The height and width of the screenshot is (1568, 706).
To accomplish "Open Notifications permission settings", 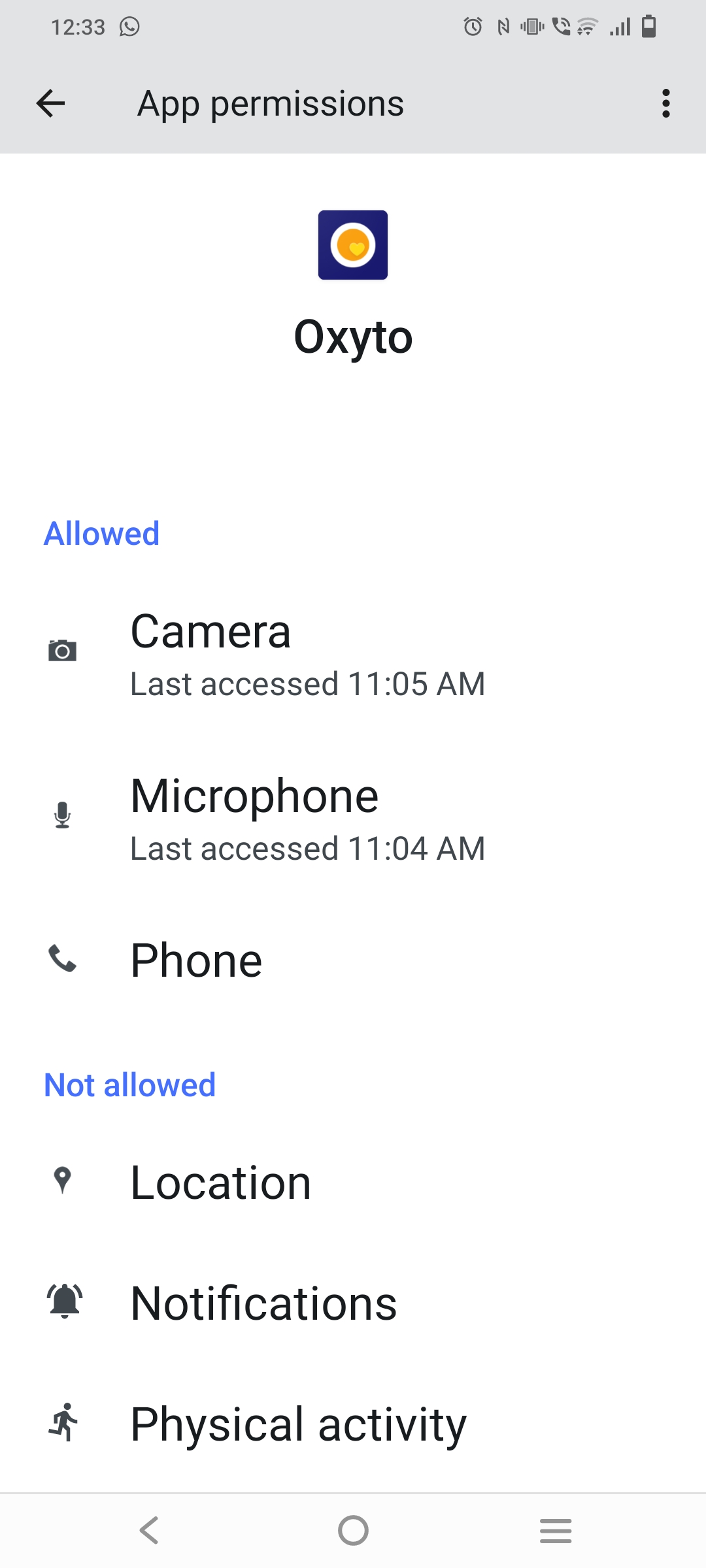I will tap(263, 1303).
